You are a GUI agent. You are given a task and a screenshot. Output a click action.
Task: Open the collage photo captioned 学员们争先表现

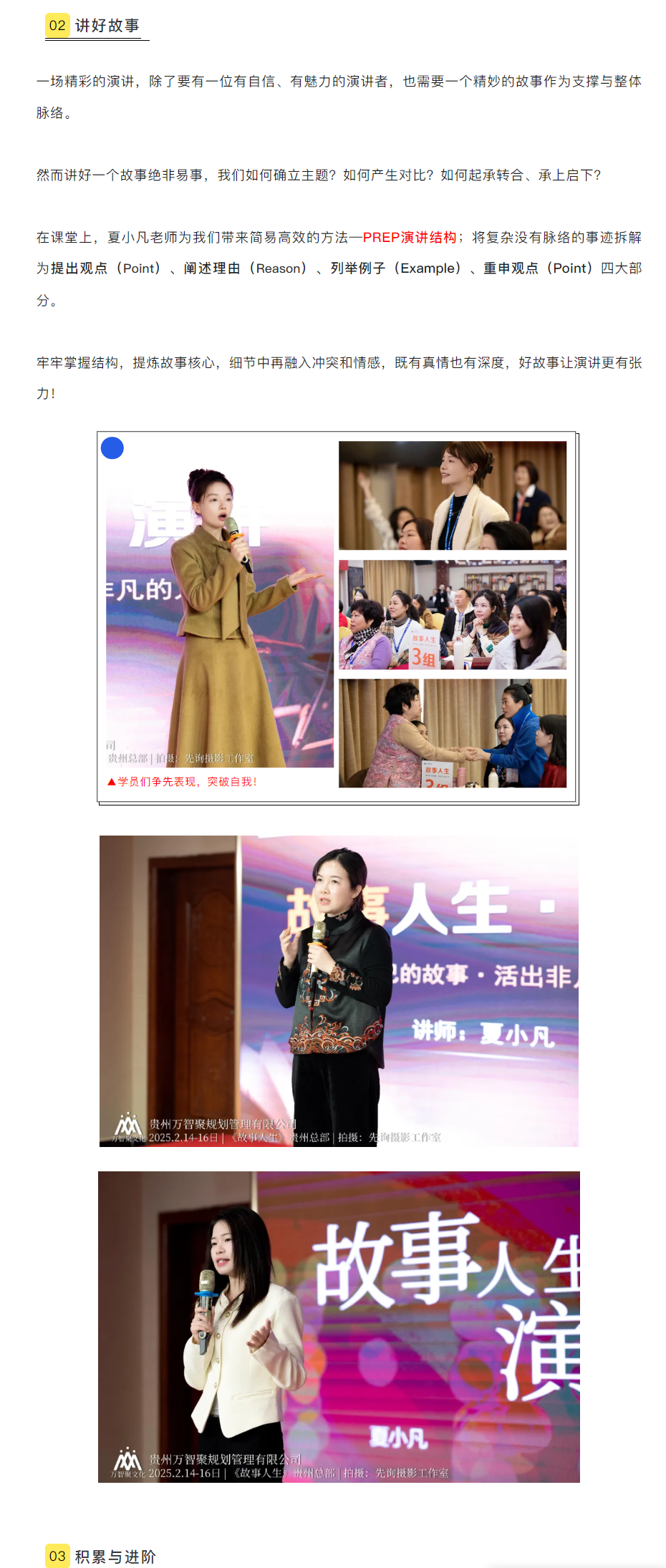click(337, 617)
